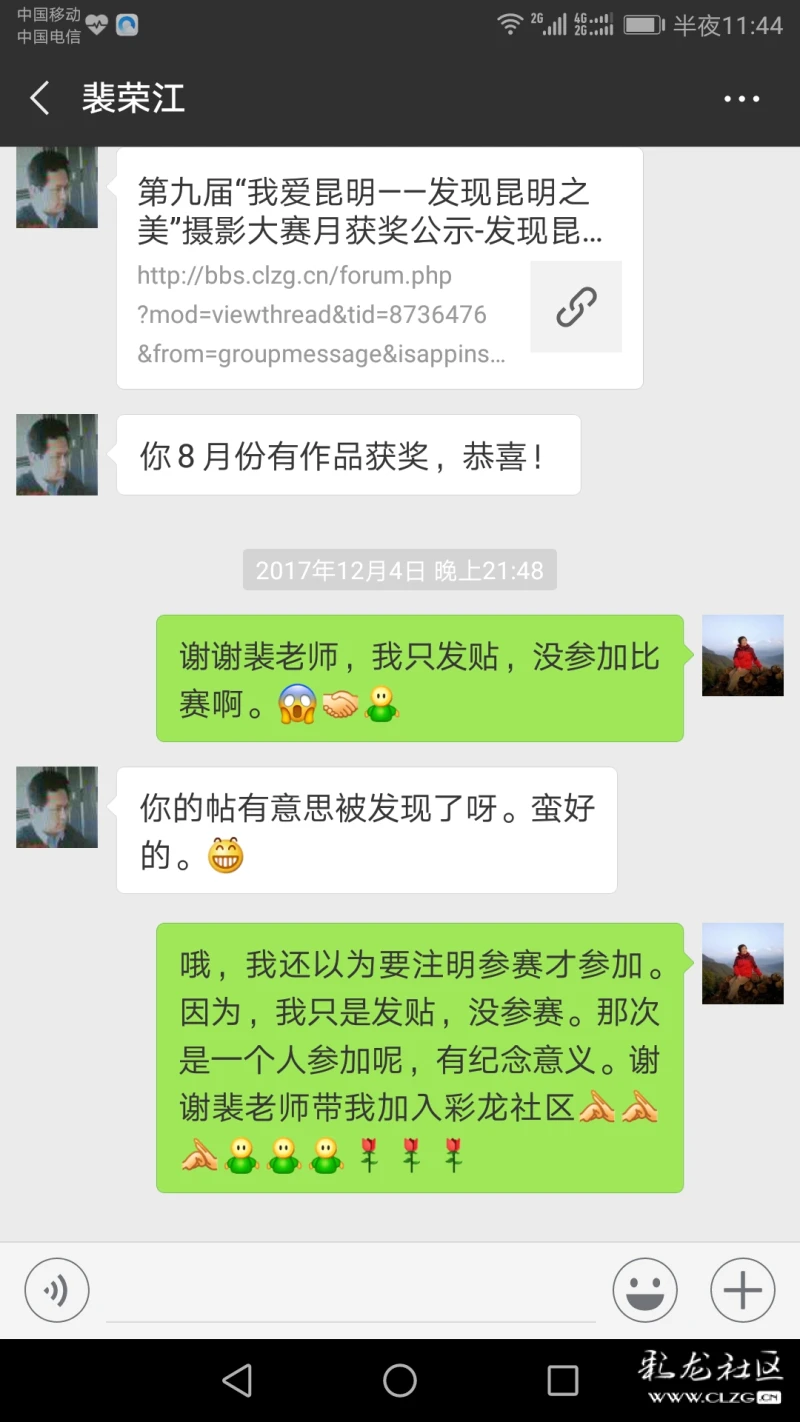
Task: Go back from the 裴荣江 chat
Action: (40, 98)
